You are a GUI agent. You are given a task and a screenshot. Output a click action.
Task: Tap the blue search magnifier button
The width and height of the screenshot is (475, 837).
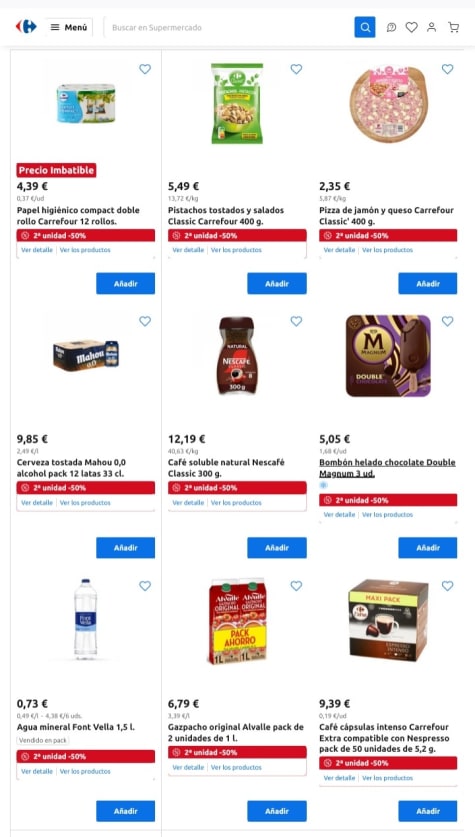tap(365, 27)
